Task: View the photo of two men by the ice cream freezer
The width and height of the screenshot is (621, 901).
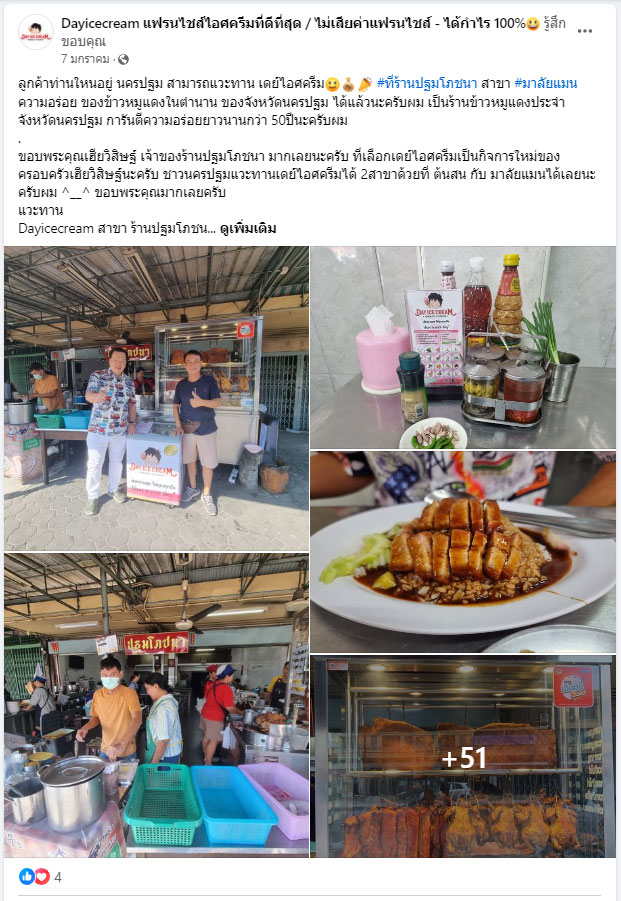Action: pos(156,398)
